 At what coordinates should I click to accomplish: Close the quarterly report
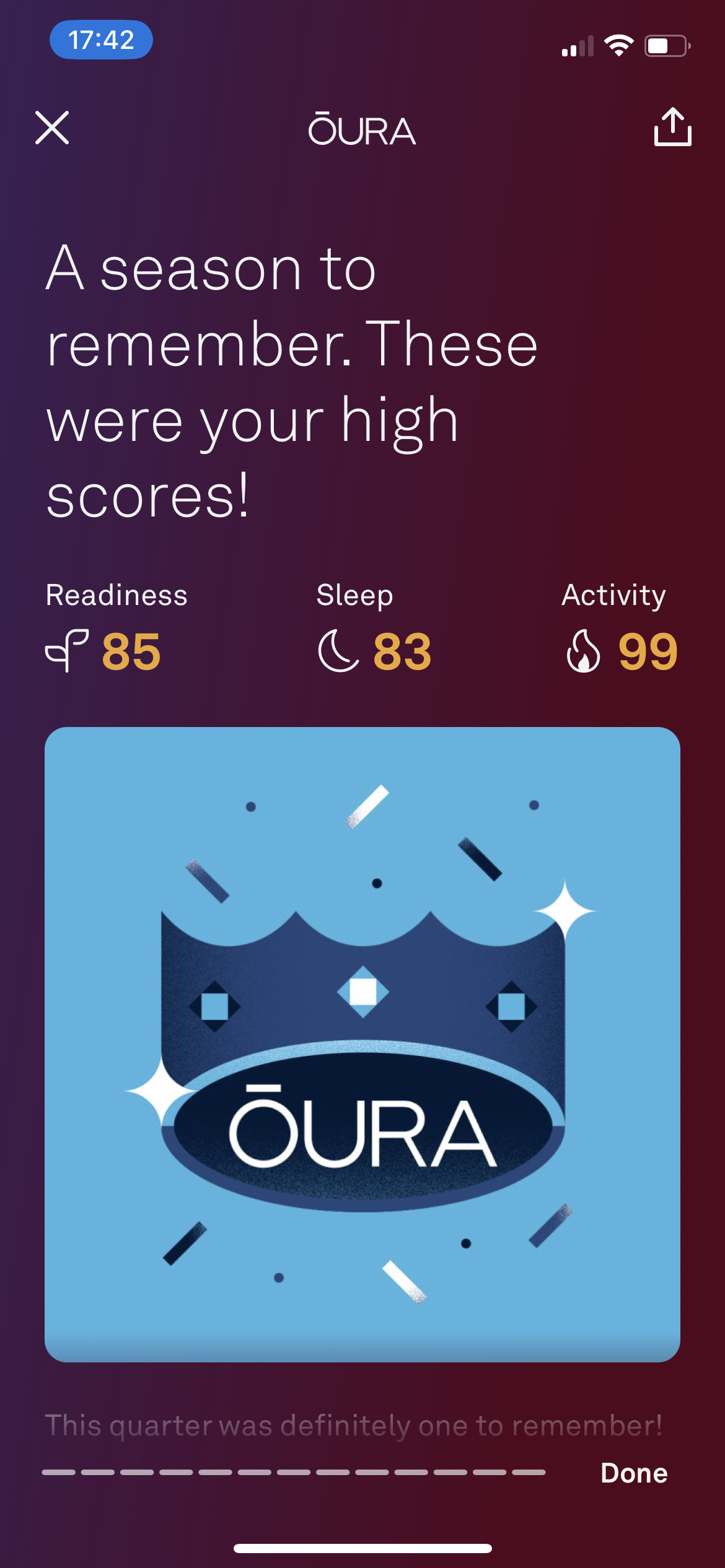(52, 128)
